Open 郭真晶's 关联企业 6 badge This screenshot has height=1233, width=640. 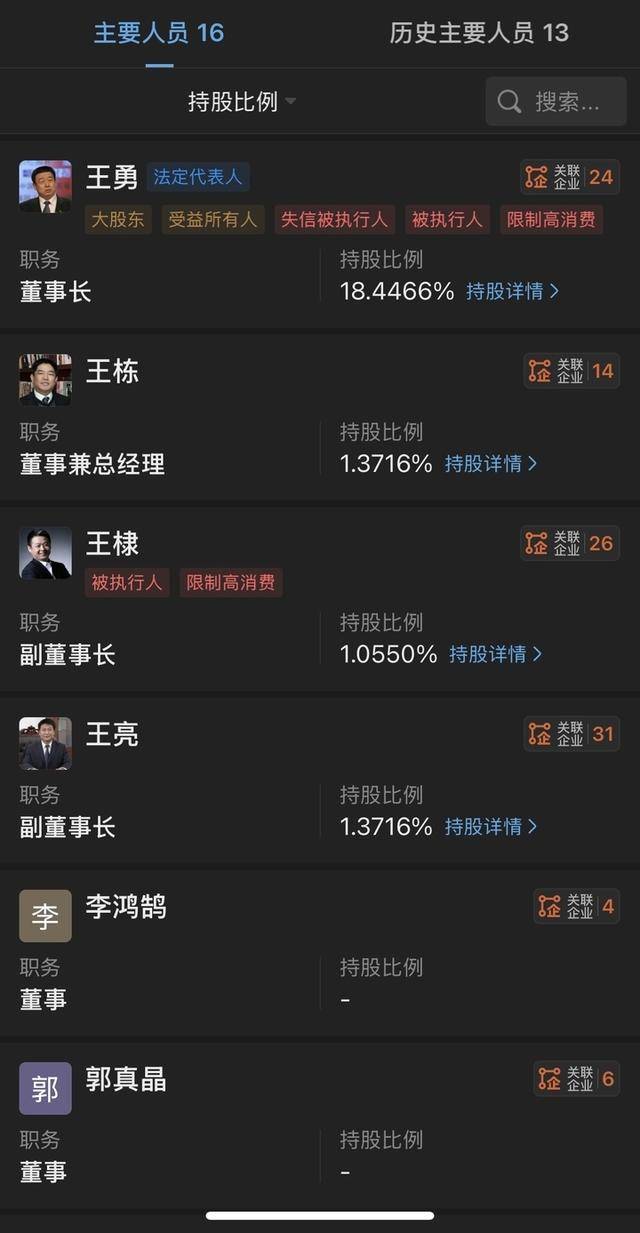[576, 1078]
